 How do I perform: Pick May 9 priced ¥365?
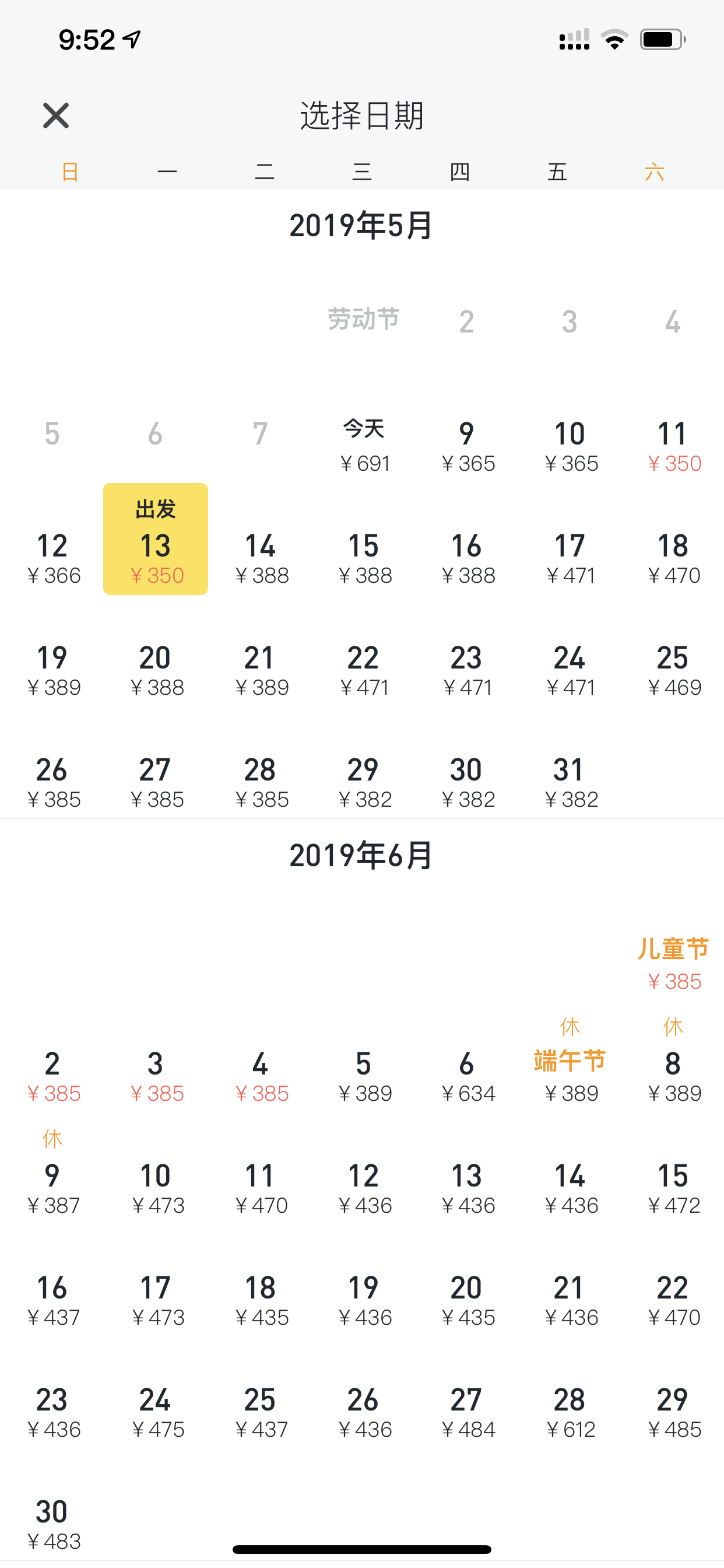(x=467, y=446)
